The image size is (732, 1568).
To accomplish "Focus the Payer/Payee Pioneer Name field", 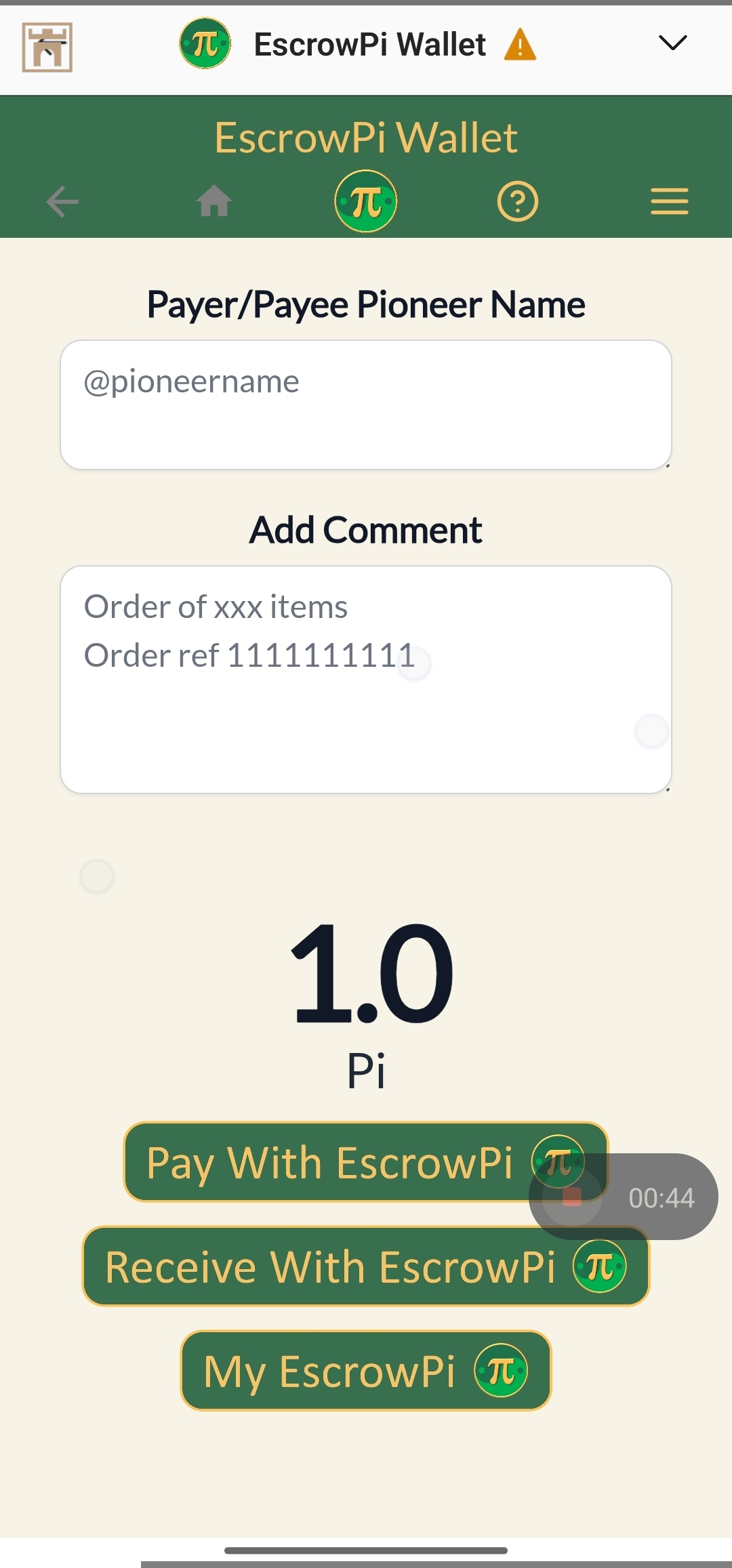I will (366, 405).
